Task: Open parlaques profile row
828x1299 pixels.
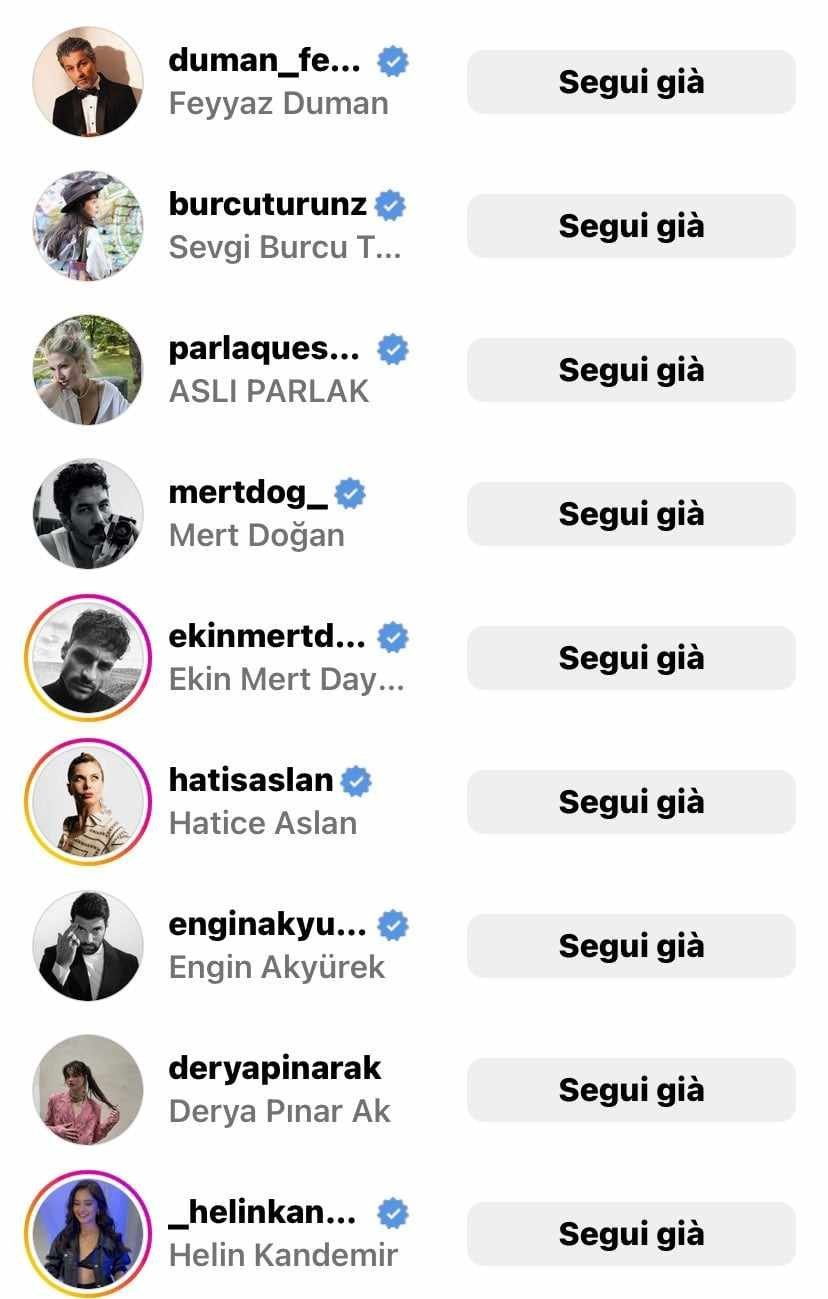Action: pos(268,370)
